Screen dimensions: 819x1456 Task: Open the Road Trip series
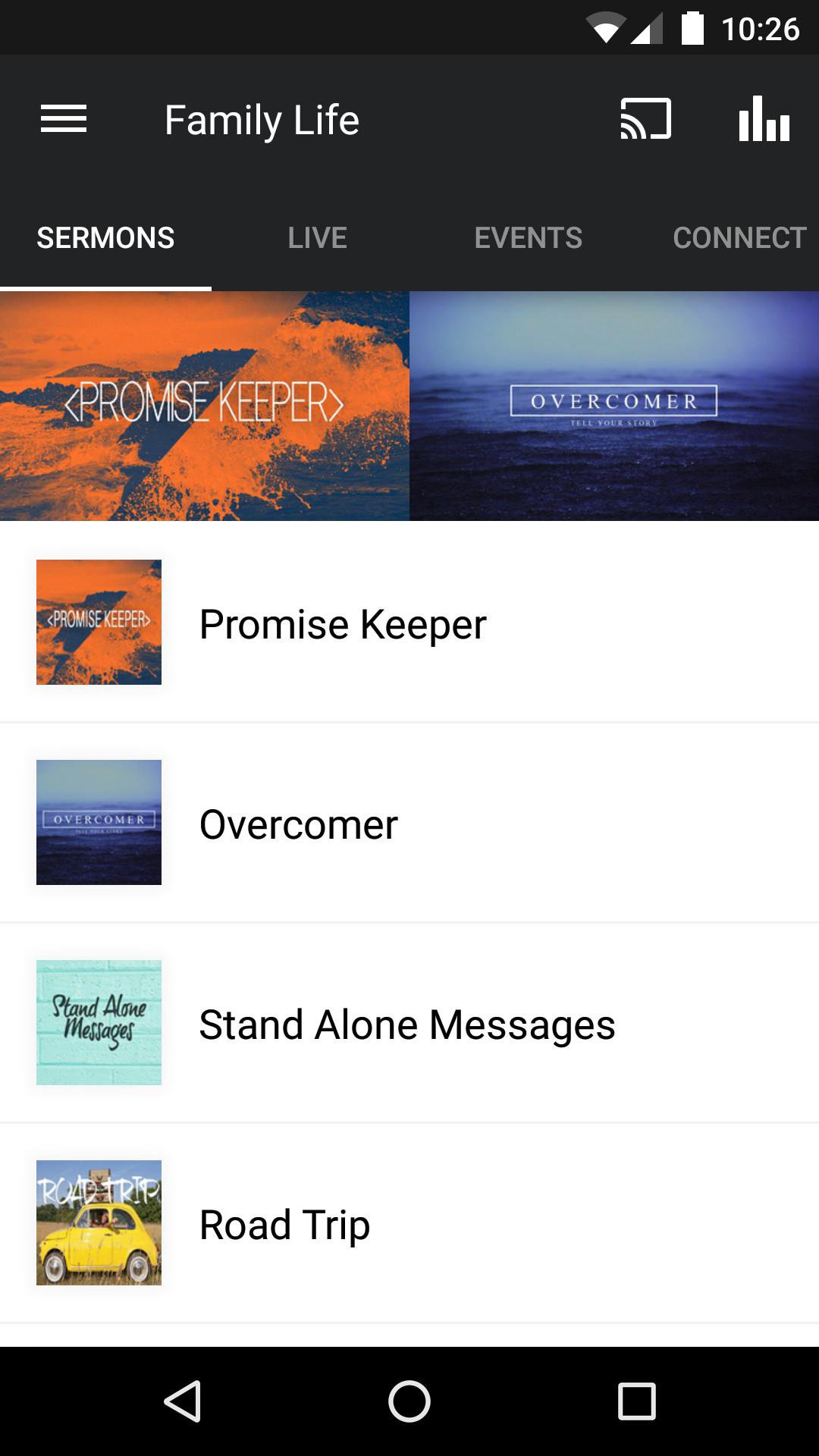pyautogui.click(x=409, y=1223)
